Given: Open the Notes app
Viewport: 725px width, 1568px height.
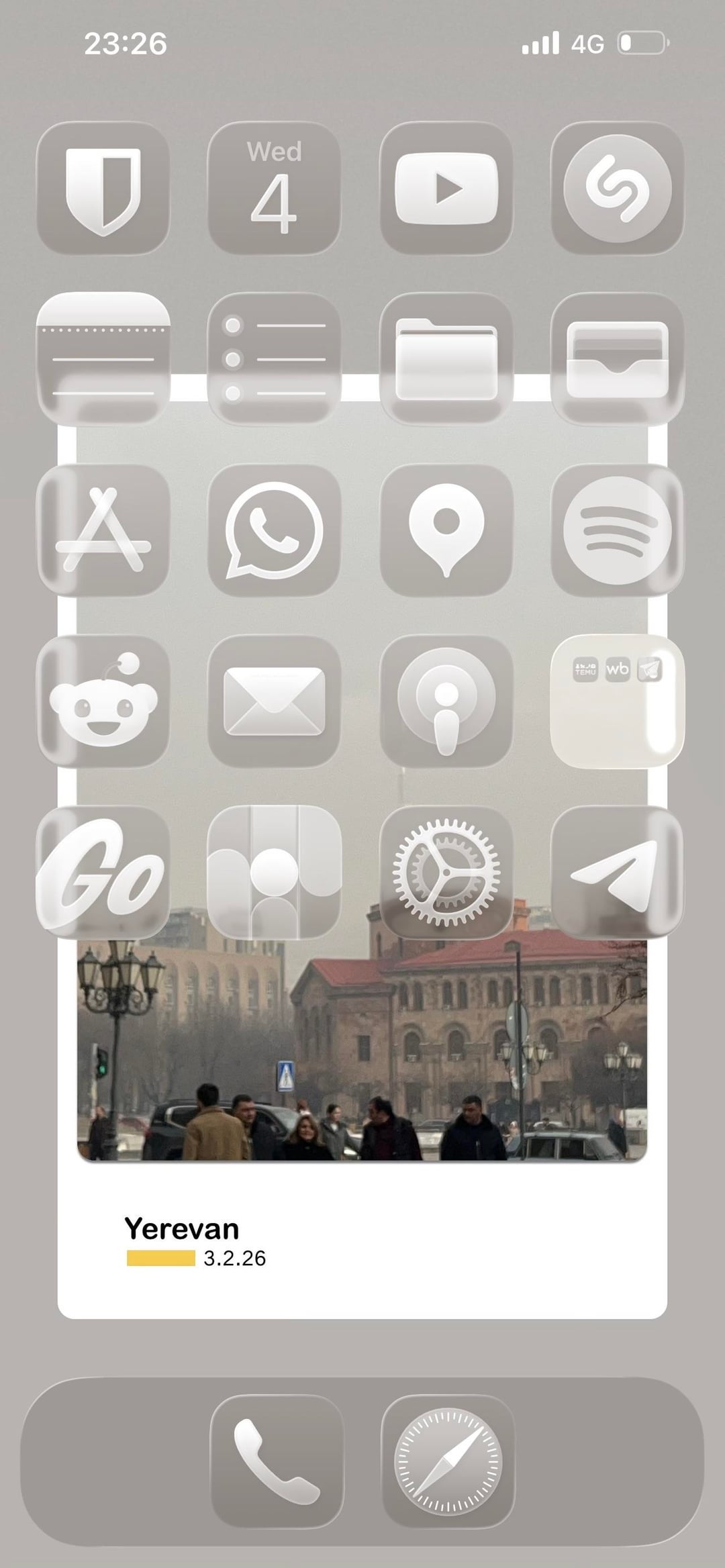Looking at the screenshot, I should [x=103, y=359].
